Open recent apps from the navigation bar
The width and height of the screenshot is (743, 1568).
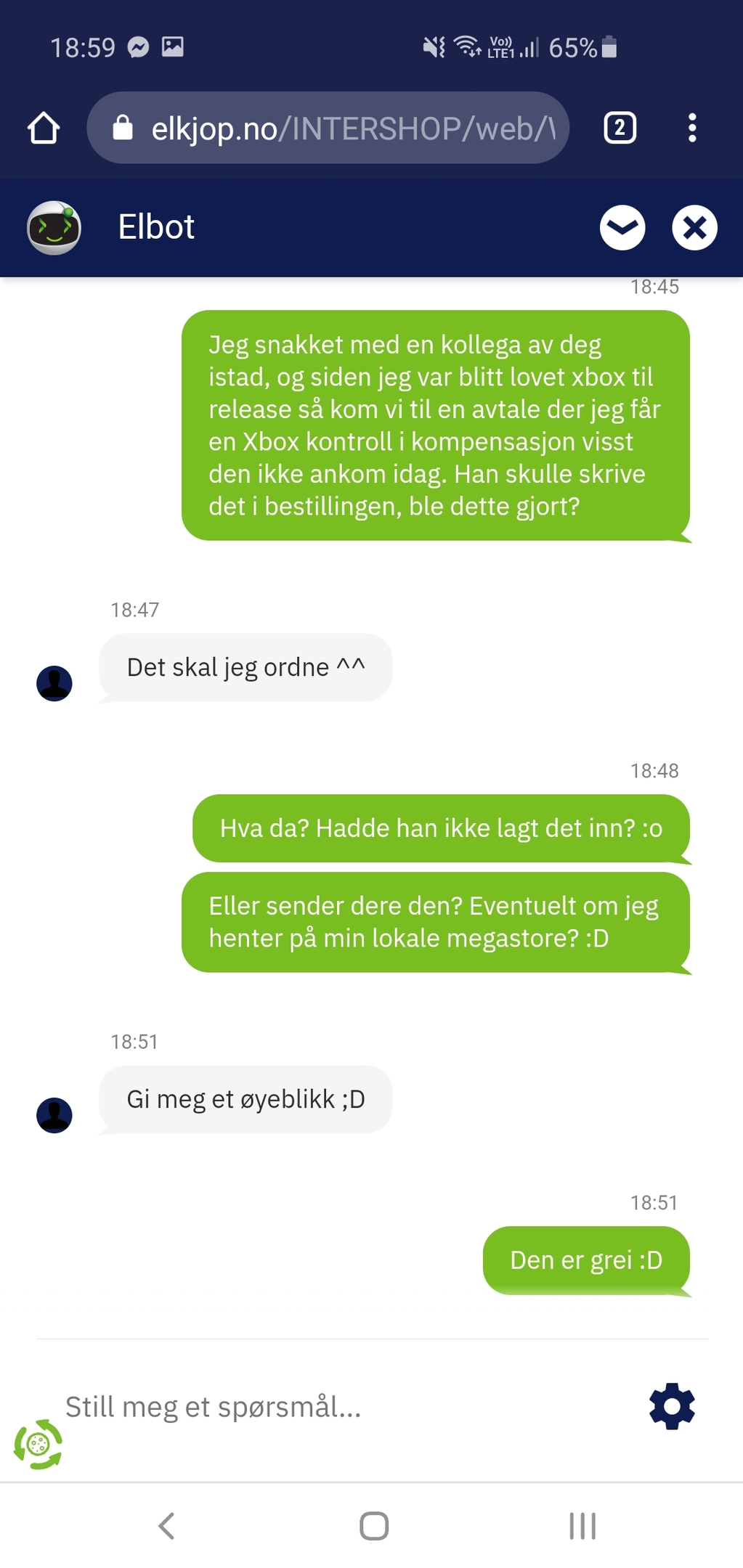pos(582,1525)
